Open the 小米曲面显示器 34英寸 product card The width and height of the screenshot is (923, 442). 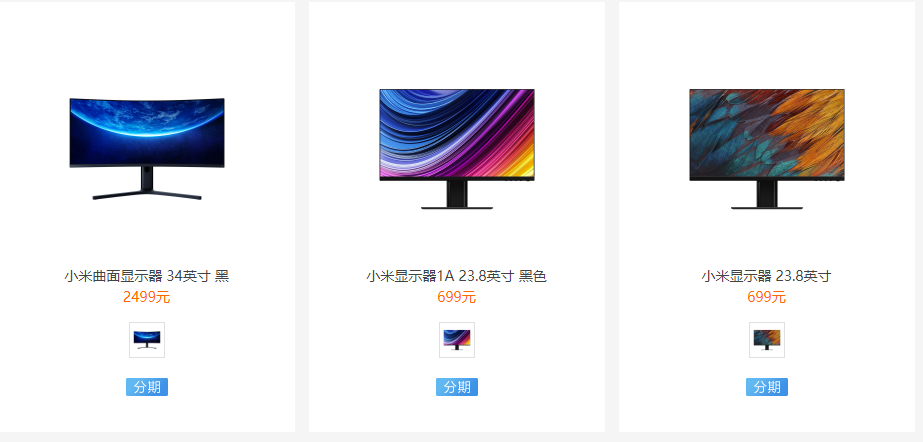point(147,150)
